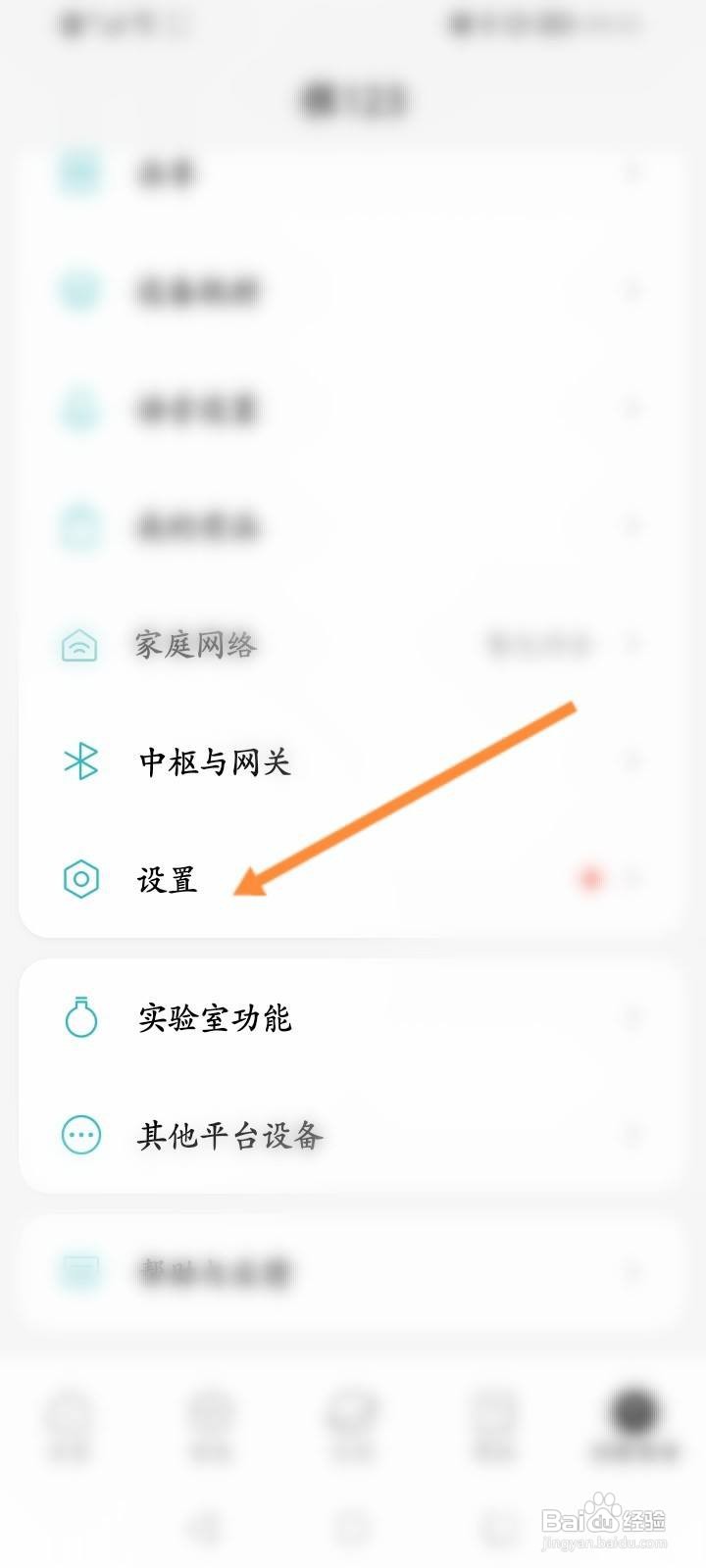706x1568 pixels.
Task: Tap the lightbulb icon for 实验室功能
Action: 79,1018
